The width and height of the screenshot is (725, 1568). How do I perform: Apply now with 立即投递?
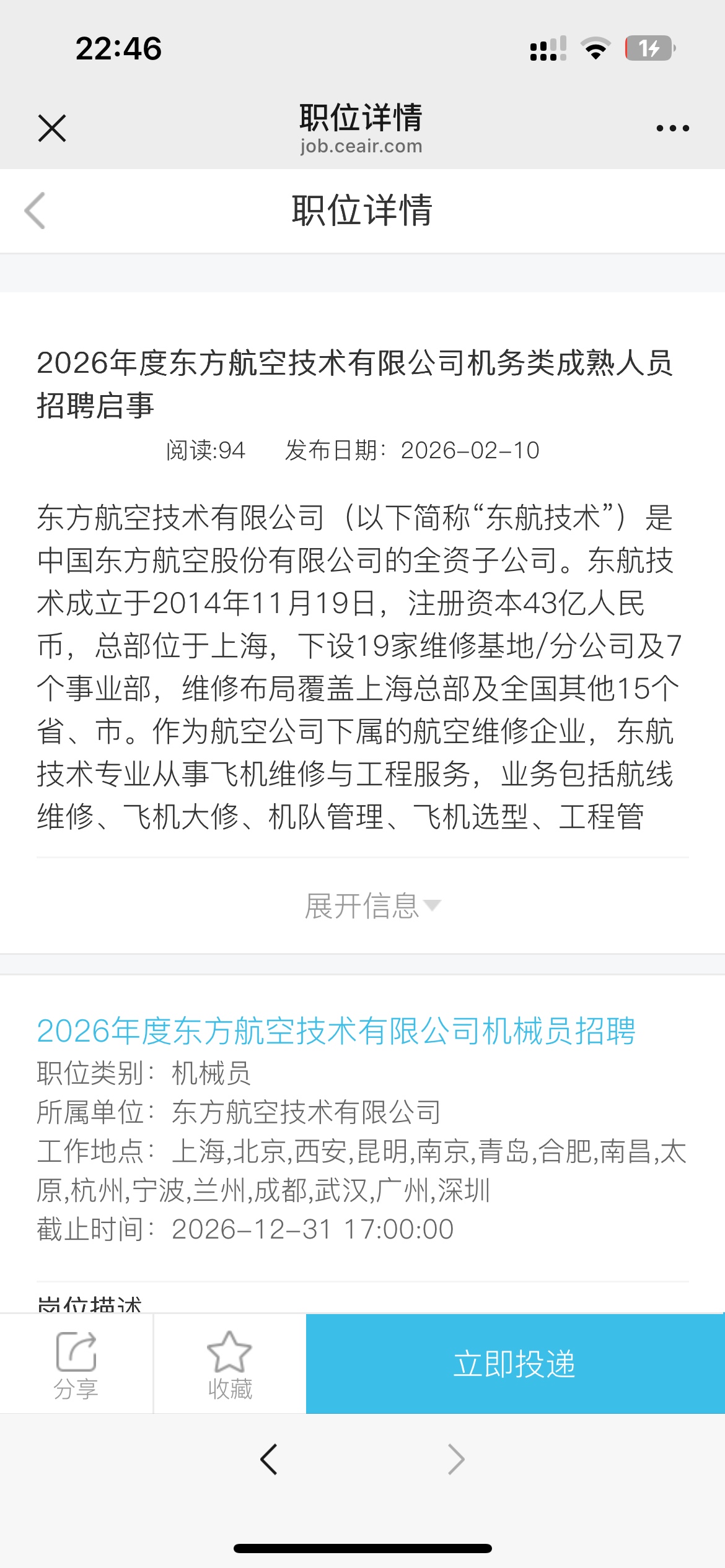(x=515, y=1364)
